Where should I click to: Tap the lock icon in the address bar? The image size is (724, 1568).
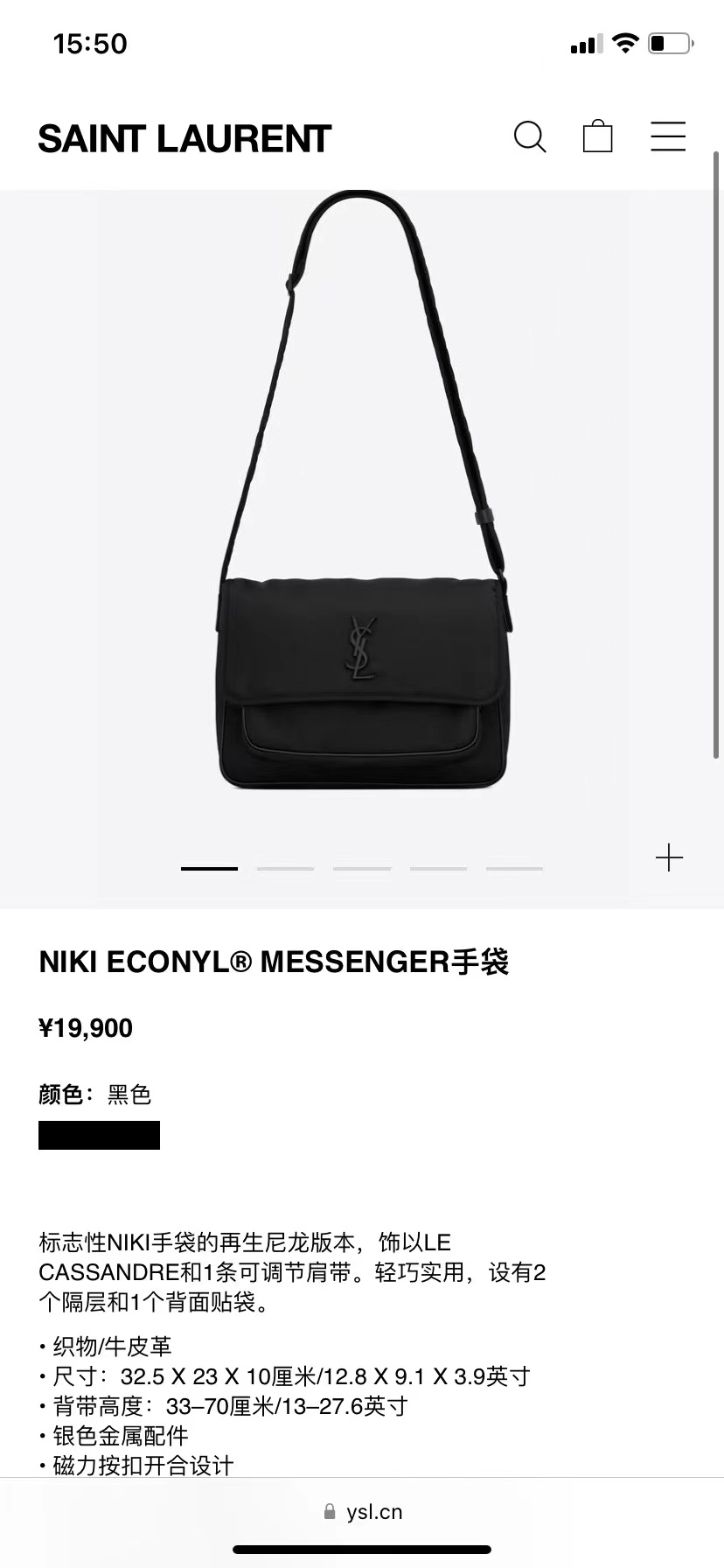(330, 1510)
